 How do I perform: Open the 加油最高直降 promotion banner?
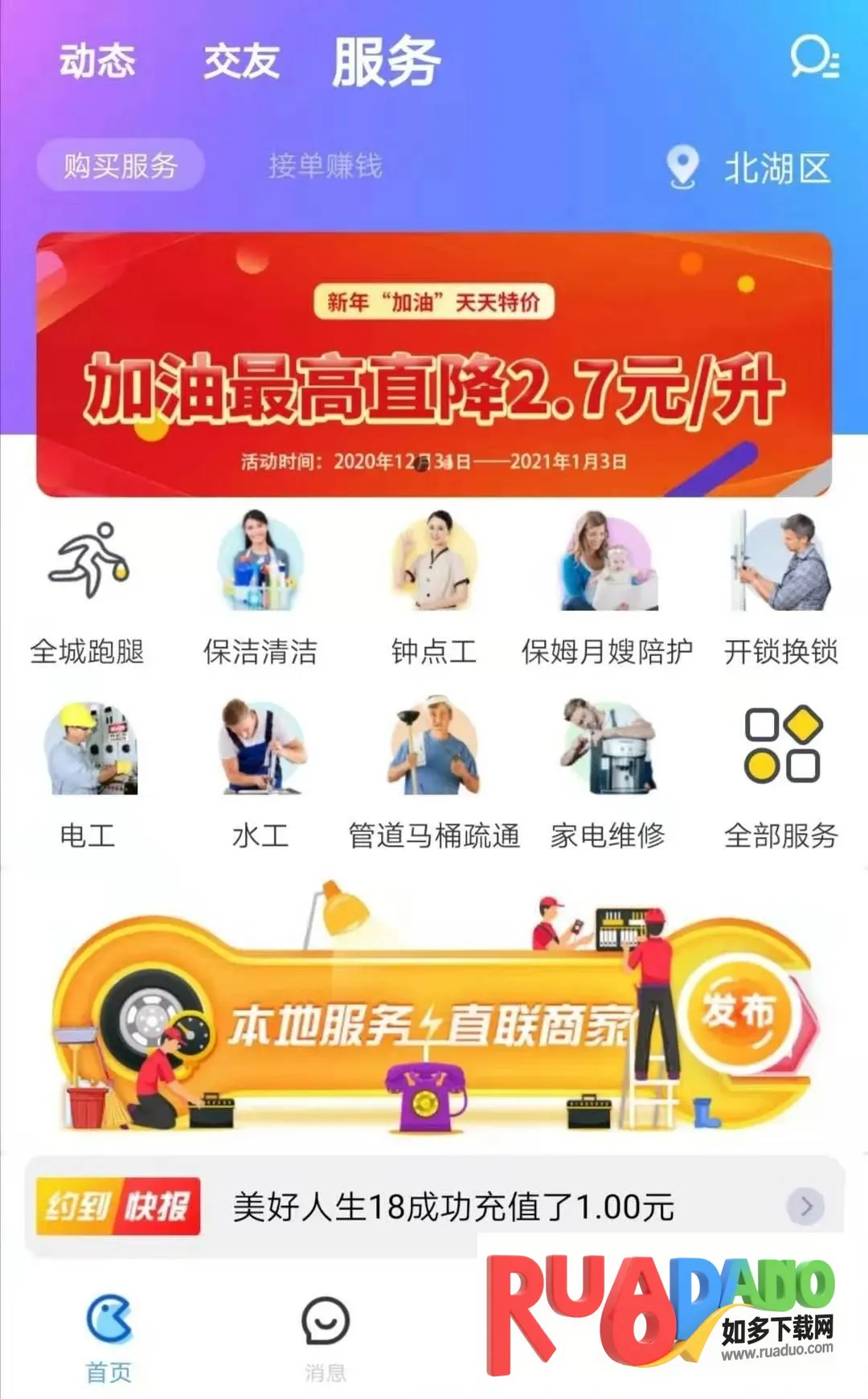[434, 364]
